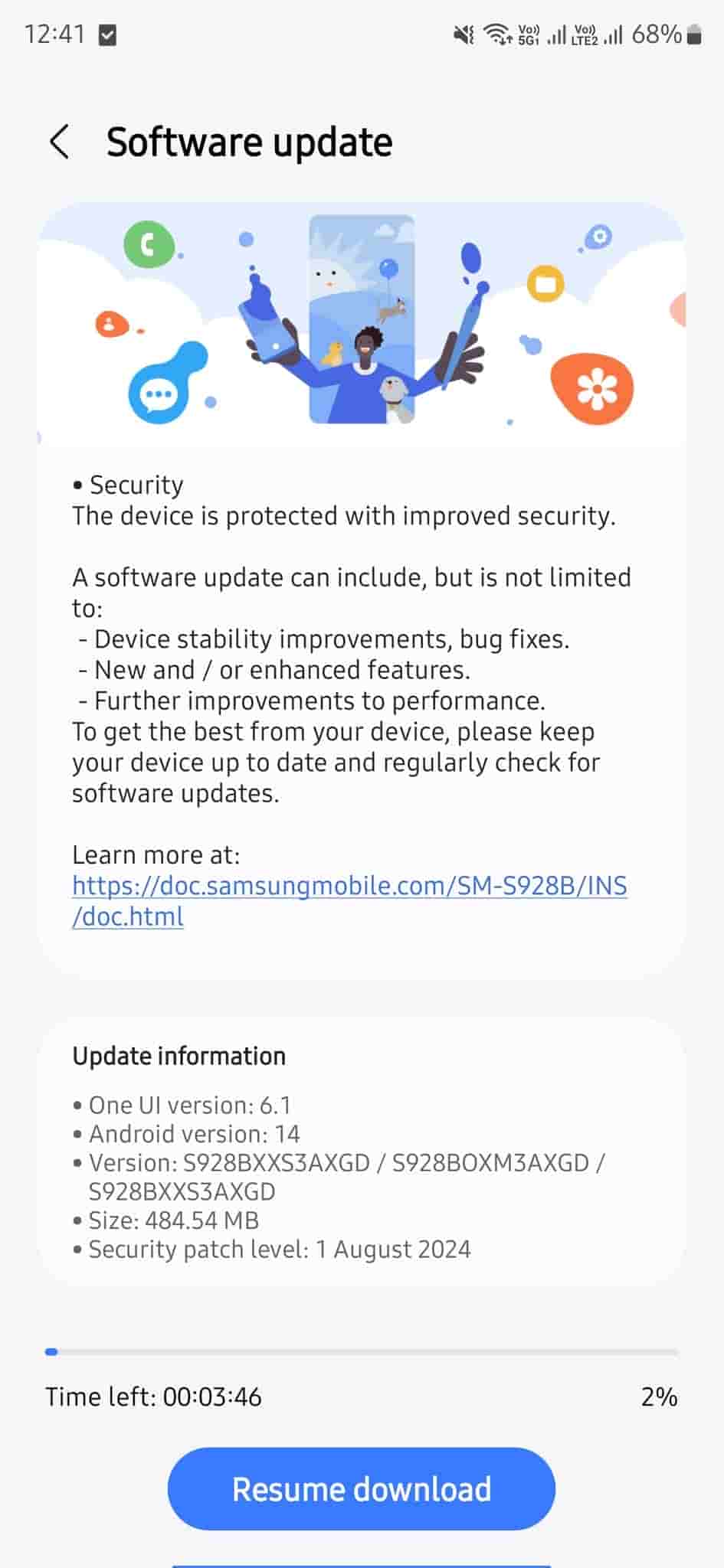The image size is (724, 1568).
Task: Go back from Software update
Action: pyautogui.click(x=60, y=142)
